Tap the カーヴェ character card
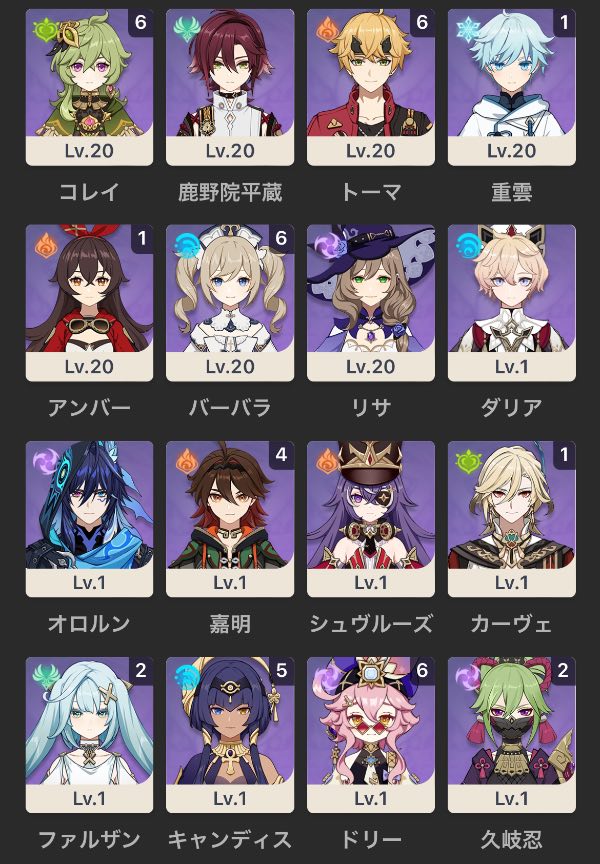The height and width of the screenshot is (864, 600). click(512, 519)
